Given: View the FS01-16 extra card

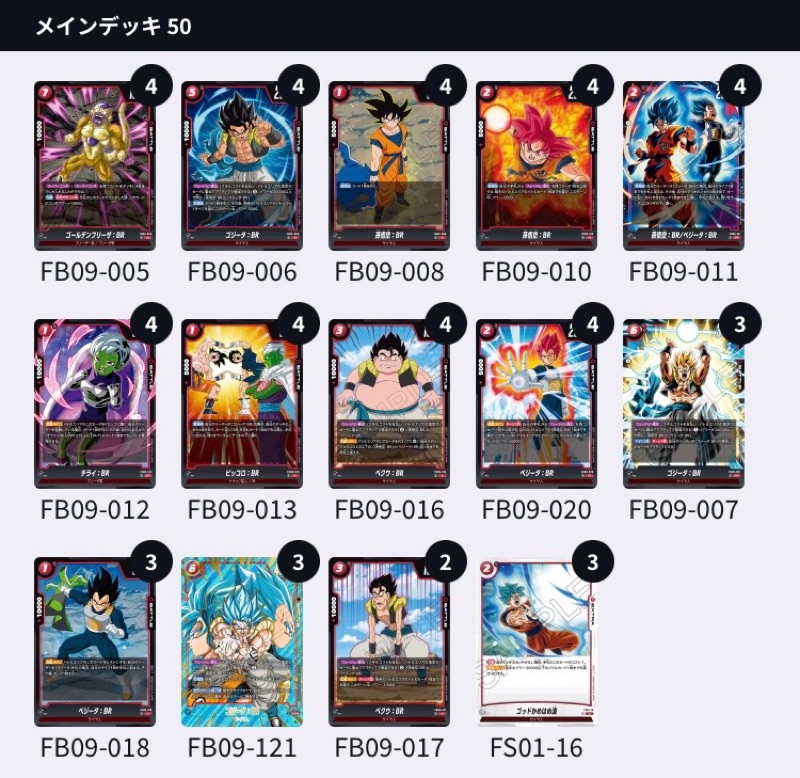Looking at the screenshot, I should point(535,641).
